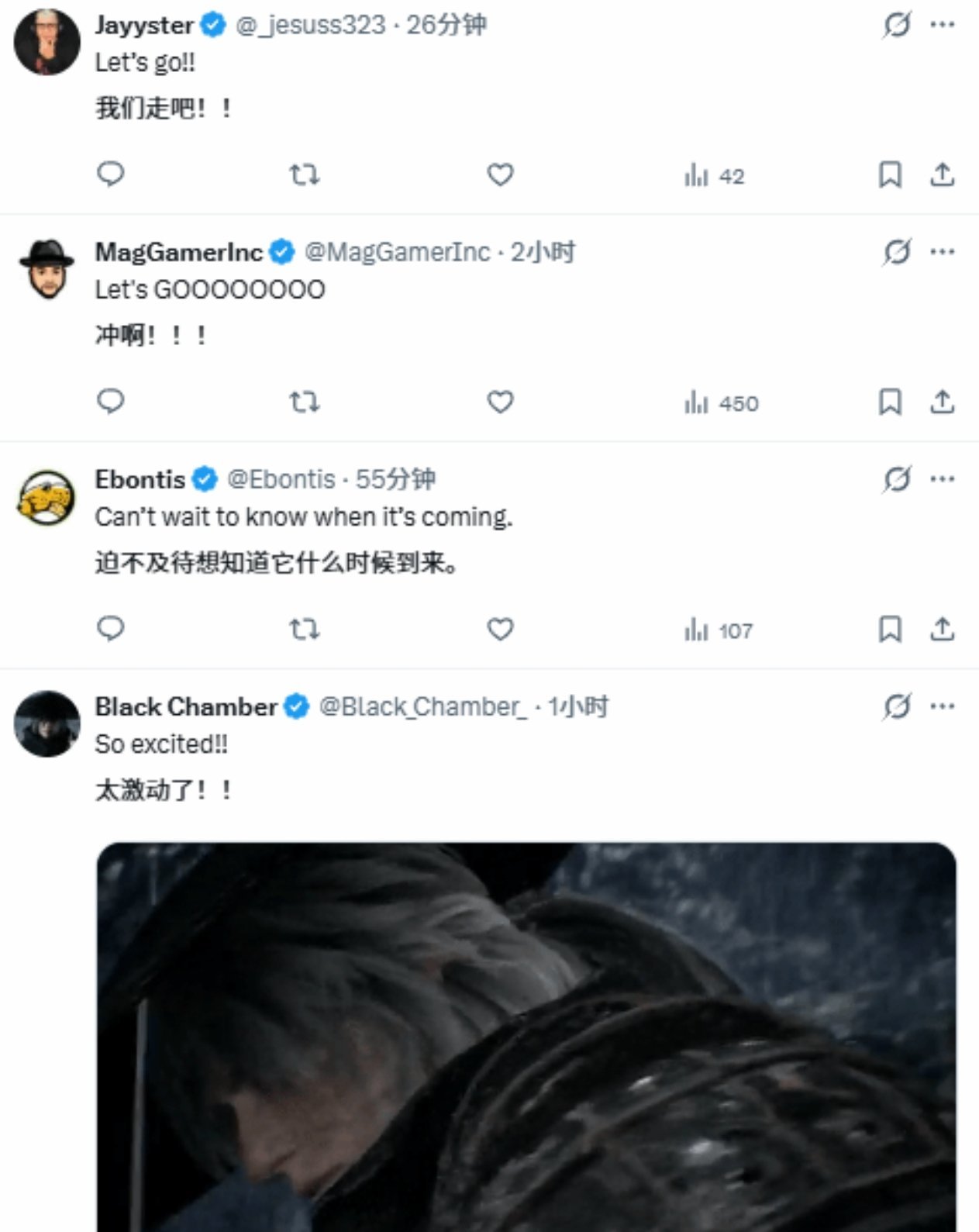Screen dimensions: 979x1232
Task: Open Grok icon on Ebontis's tweet
Action: click(x=897, y=479)
